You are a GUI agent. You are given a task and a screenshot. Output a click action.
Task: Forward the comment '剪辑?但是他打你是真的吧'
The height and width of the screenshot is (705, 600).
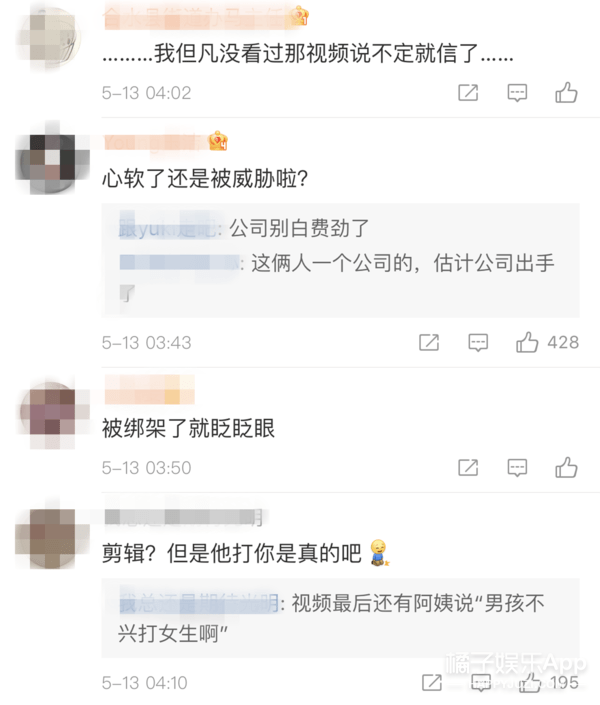(x=431, y=683)
